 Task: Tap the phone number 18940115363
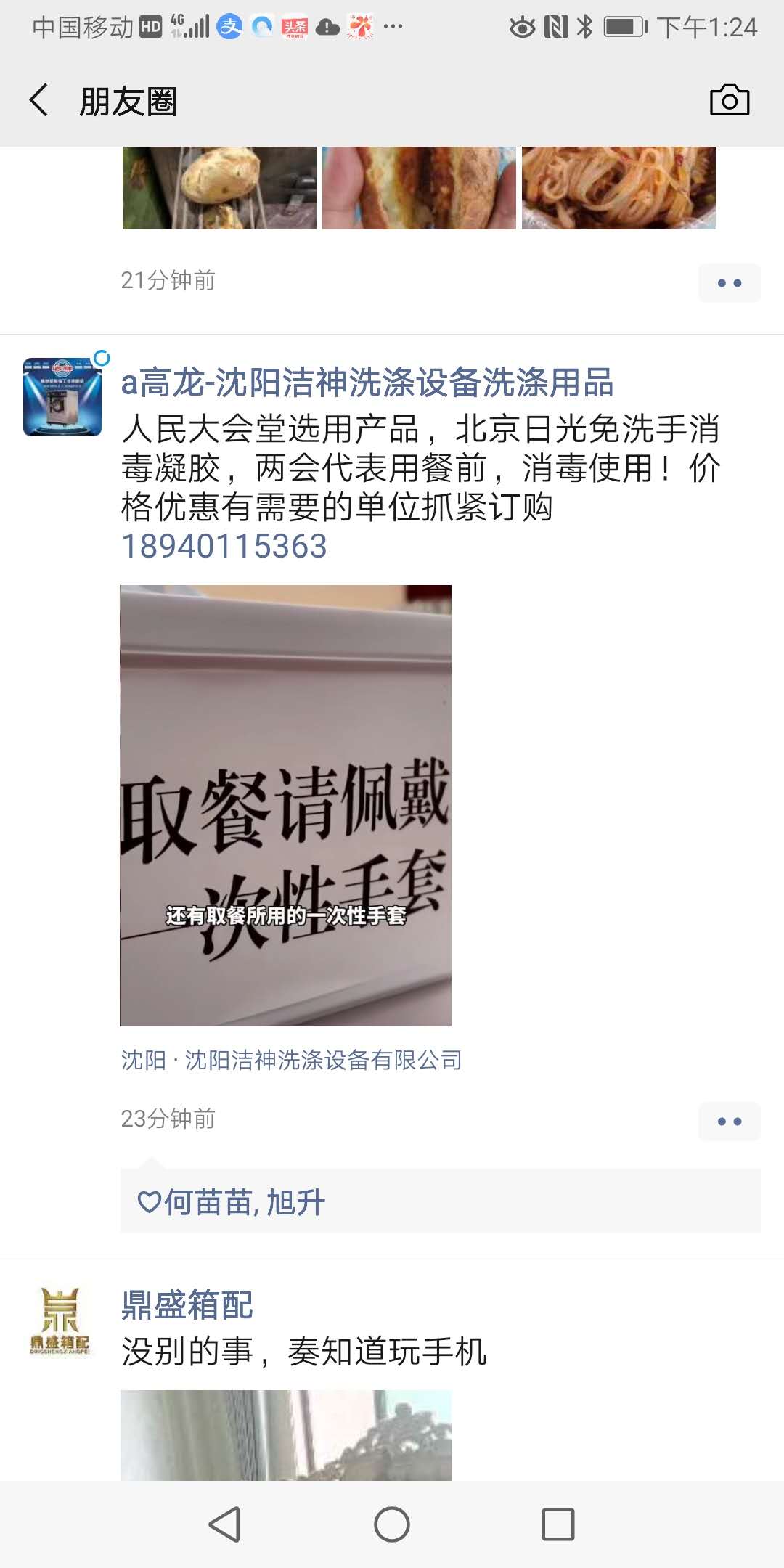click(x=224, y=547)
